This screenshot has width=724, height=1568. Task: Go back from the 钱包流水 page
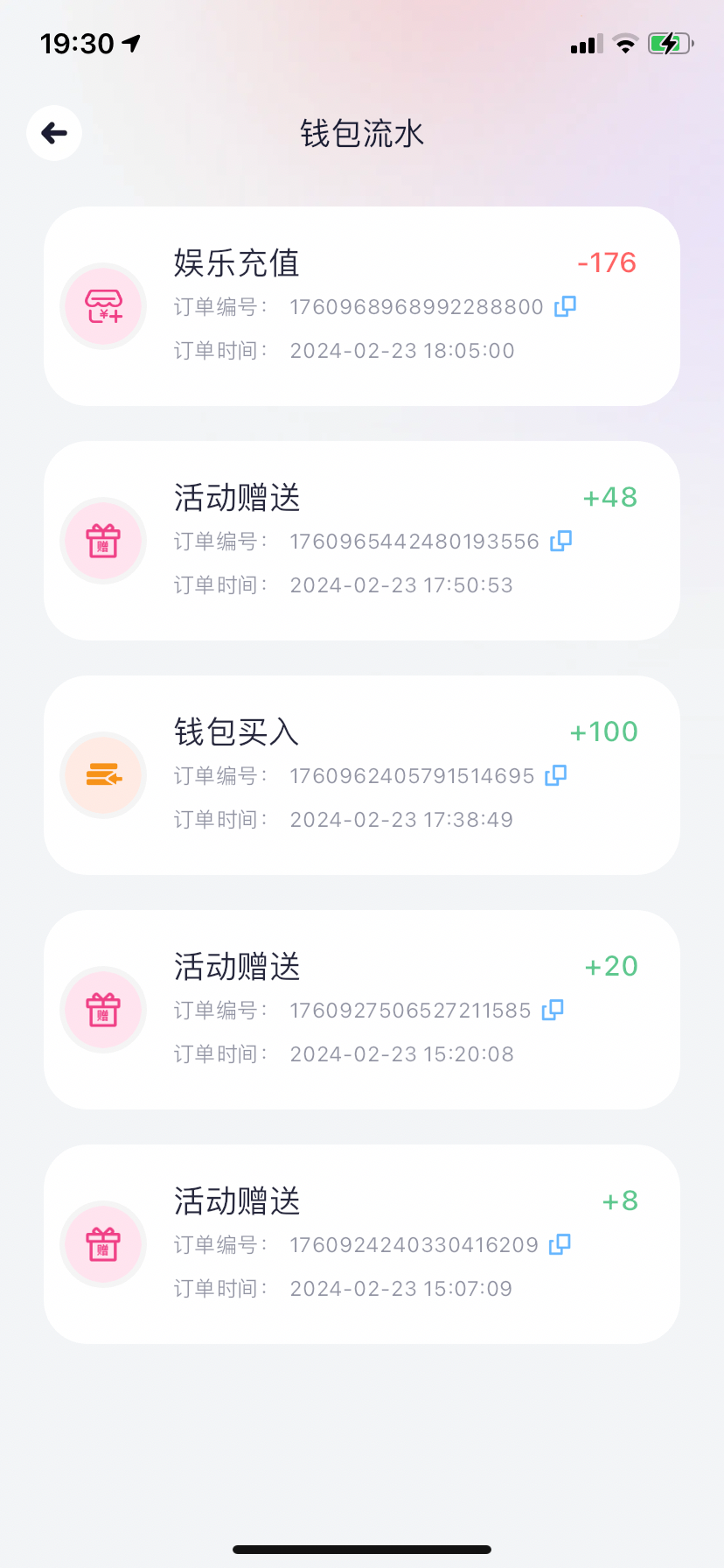point(54,133)
